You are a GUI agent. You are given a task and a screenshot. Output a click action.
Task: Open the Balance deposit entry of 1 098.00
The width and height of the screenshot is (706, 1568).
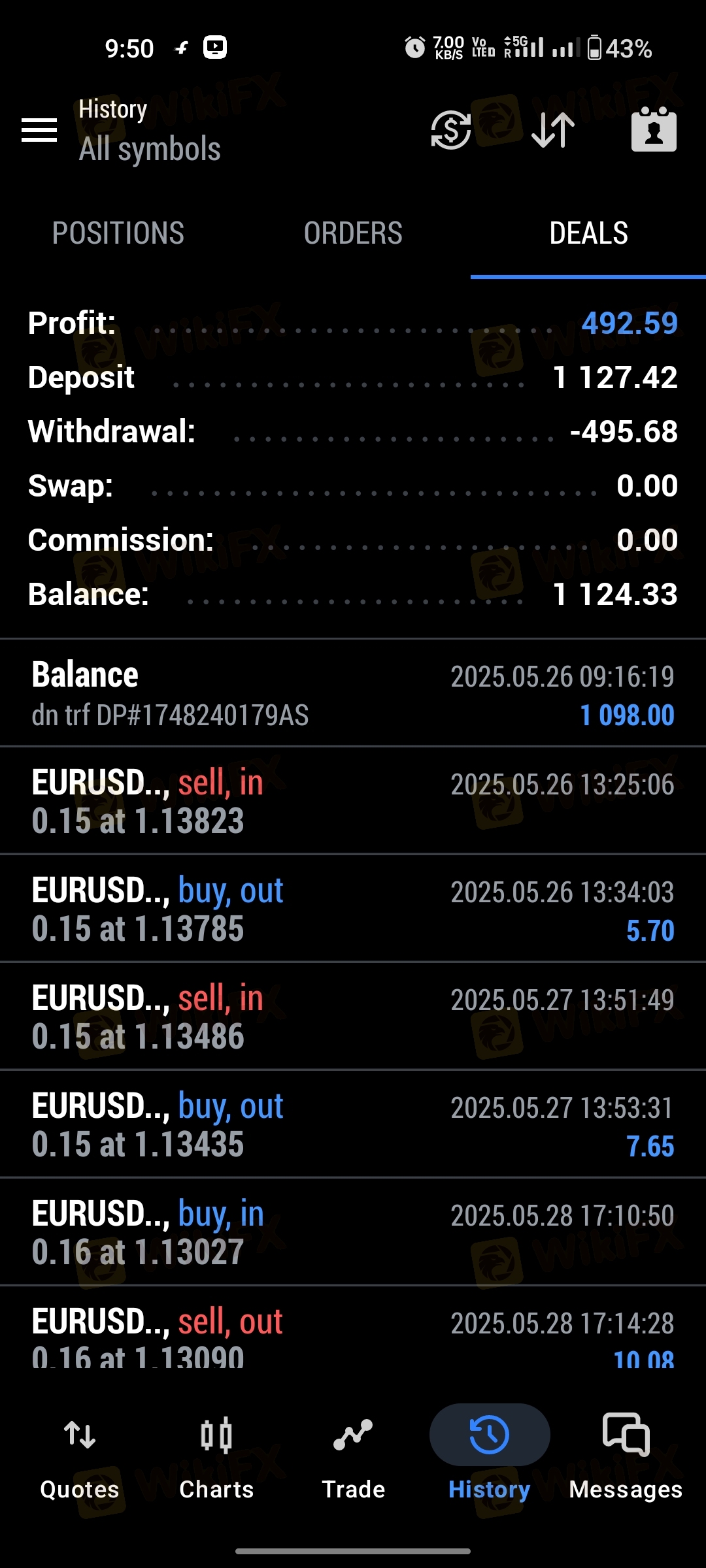click(x=353, y=694)
